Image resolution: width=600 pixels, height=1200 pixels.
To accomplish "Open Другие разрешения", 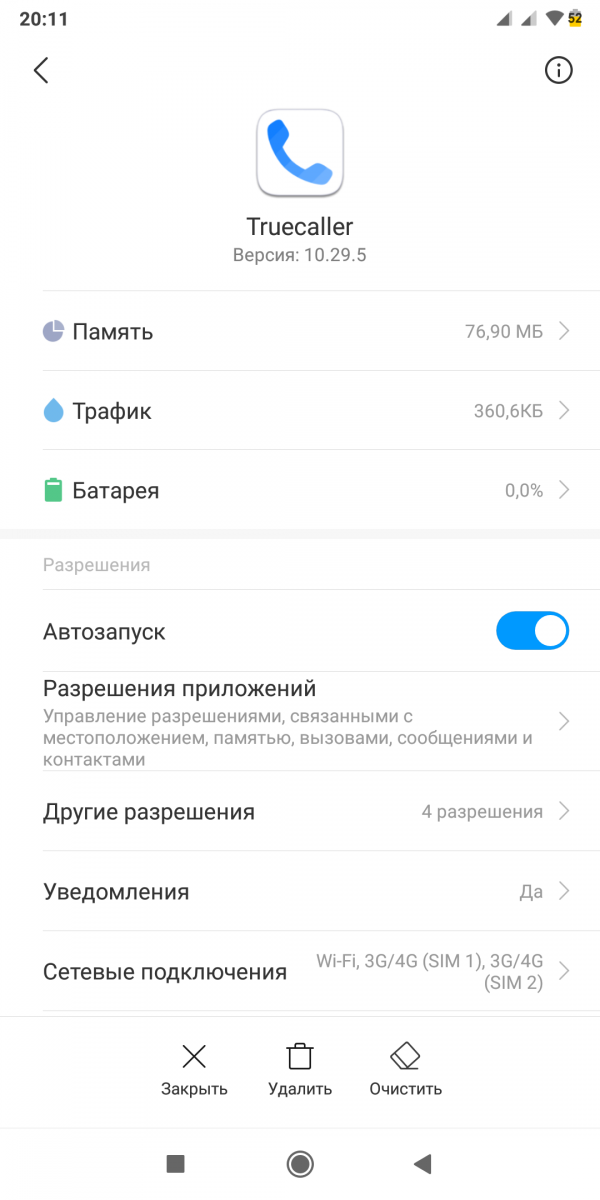I will [x=300, y=812].
